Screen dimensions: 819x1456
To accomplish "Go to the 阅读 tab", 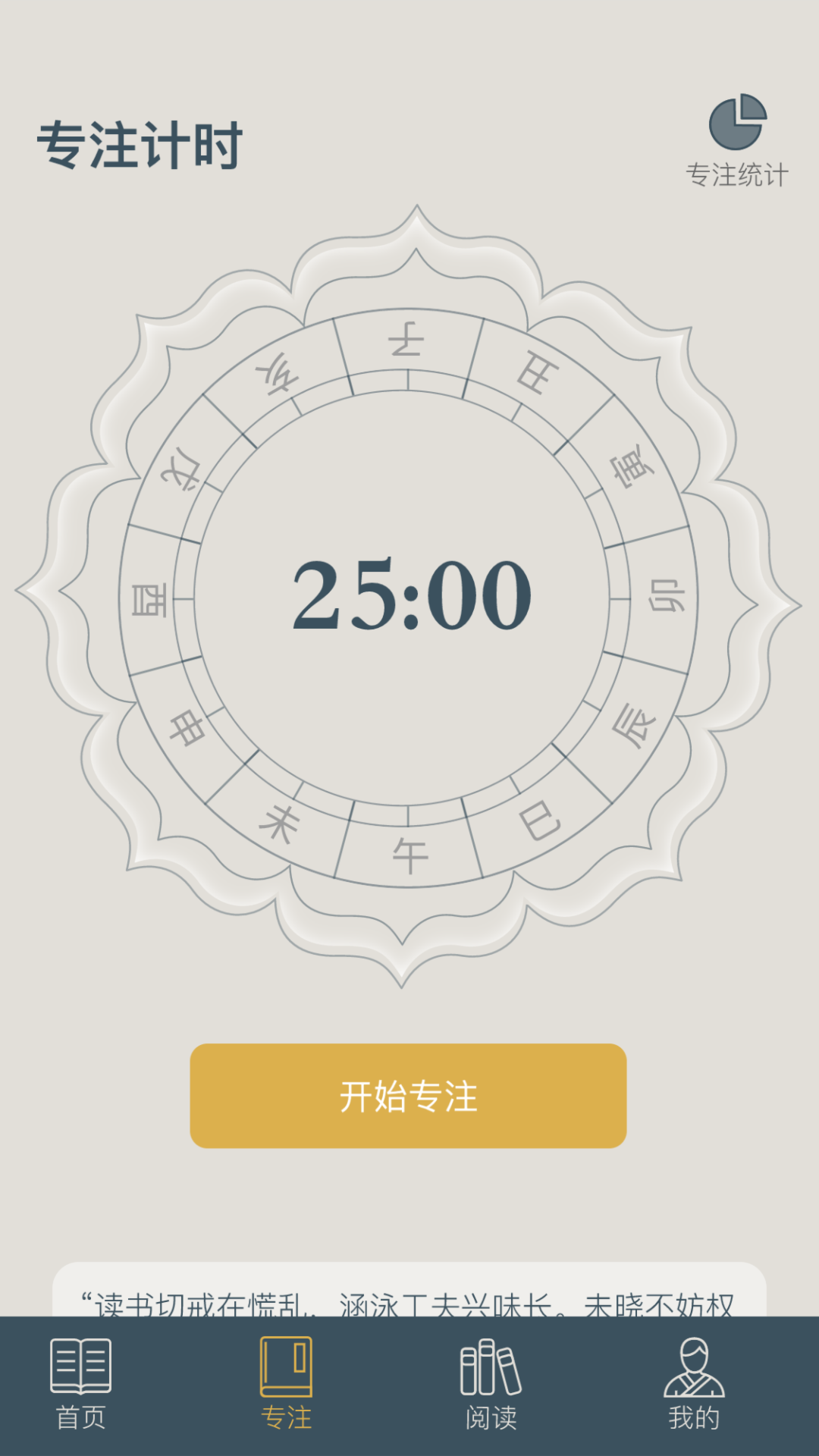I will [491, 1384].
